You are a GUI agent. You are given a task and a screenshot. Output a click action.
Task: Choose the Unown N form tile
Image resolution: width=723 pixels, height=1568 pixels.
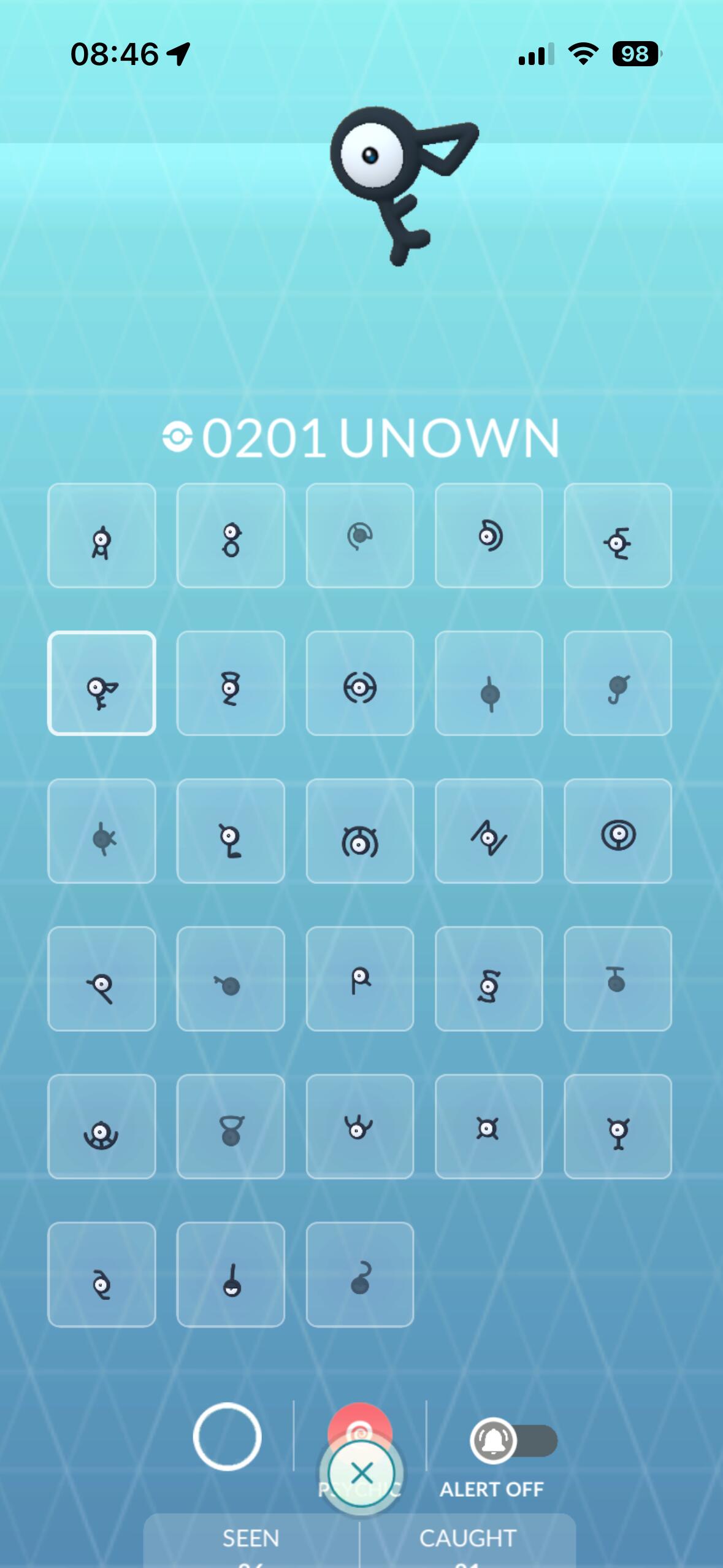[x=489, y=831]
